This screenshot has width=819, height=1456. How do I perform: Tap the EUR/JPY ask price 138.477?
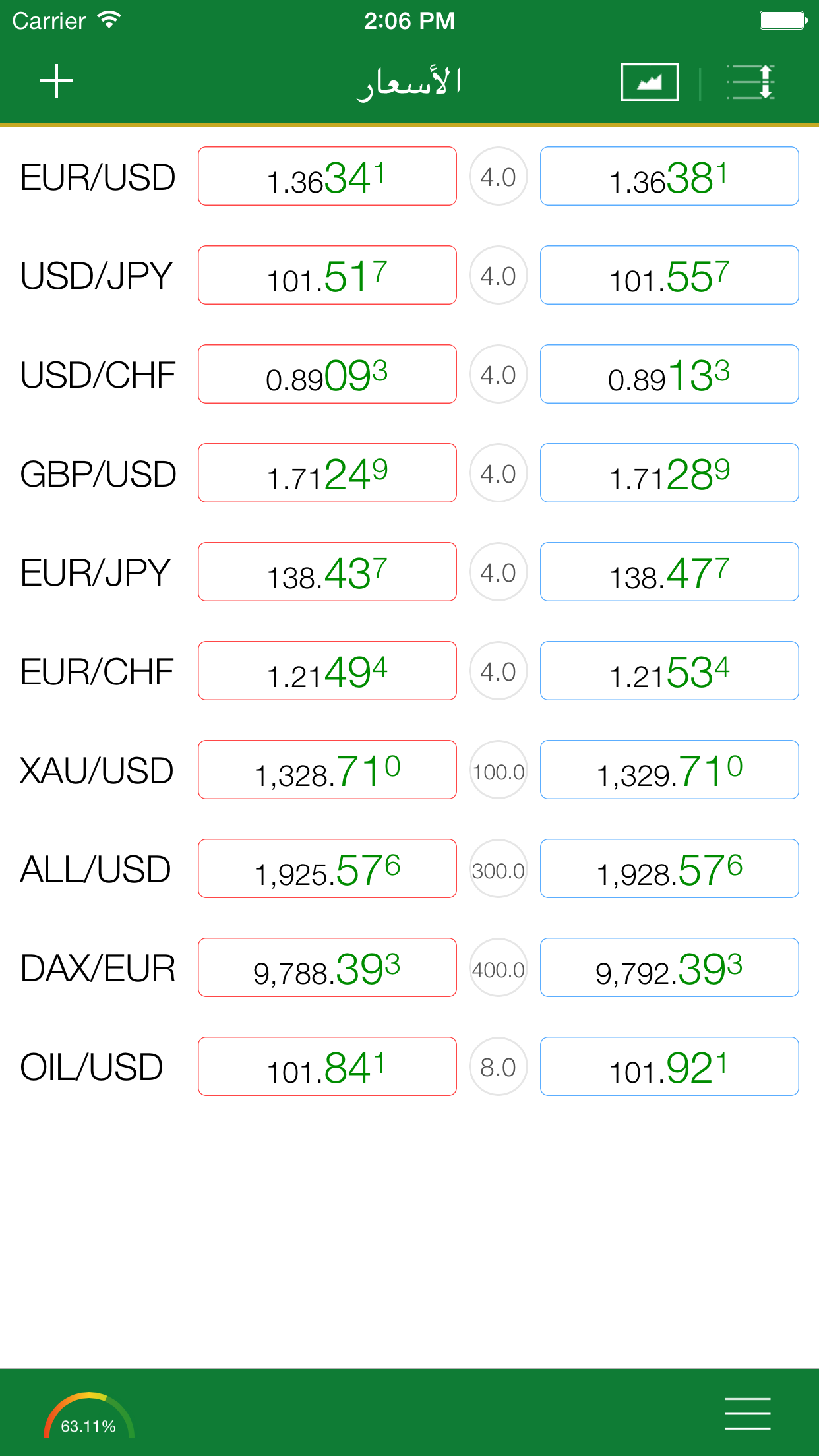(x=669, y=572)
